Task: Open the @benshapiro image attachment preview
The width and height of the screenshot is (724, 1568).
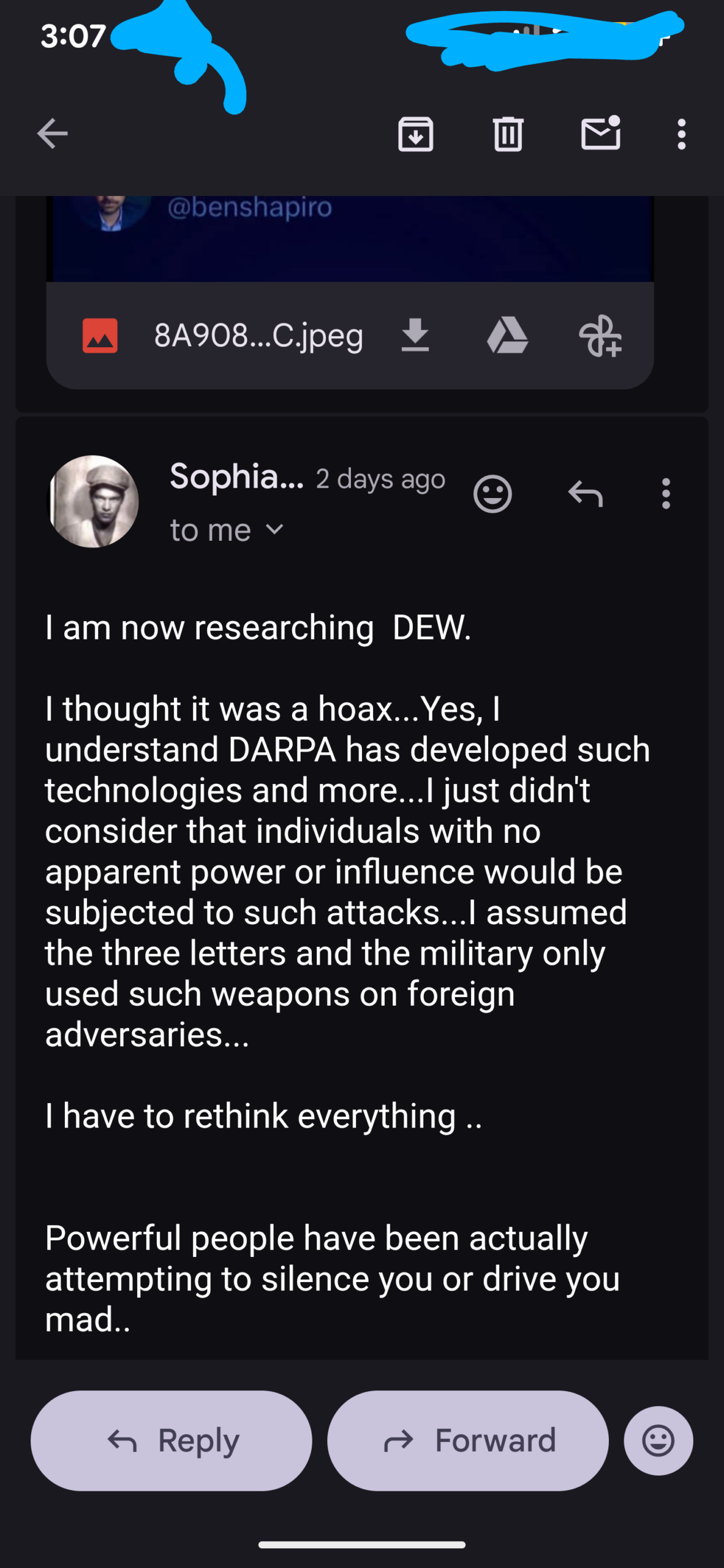Action: [349, 239]
